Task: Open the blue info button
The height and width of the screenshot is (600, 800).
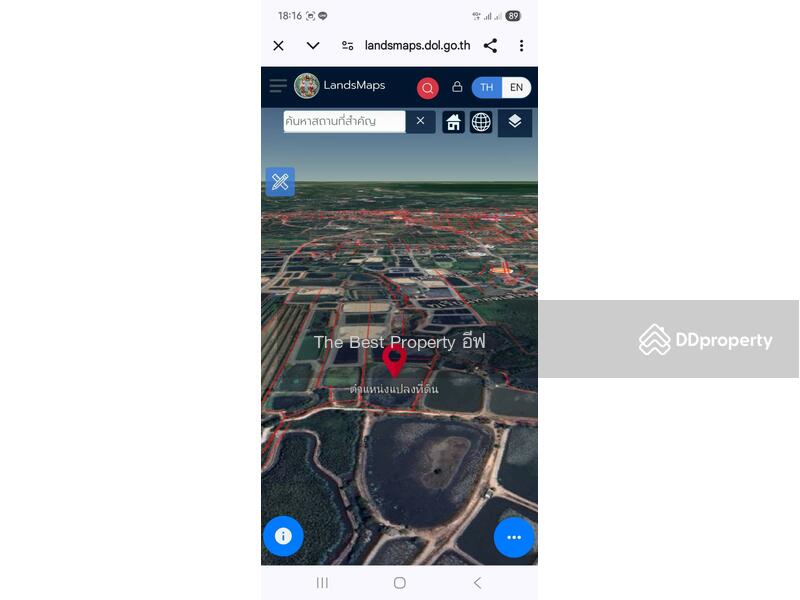Action: click(283, 536)
